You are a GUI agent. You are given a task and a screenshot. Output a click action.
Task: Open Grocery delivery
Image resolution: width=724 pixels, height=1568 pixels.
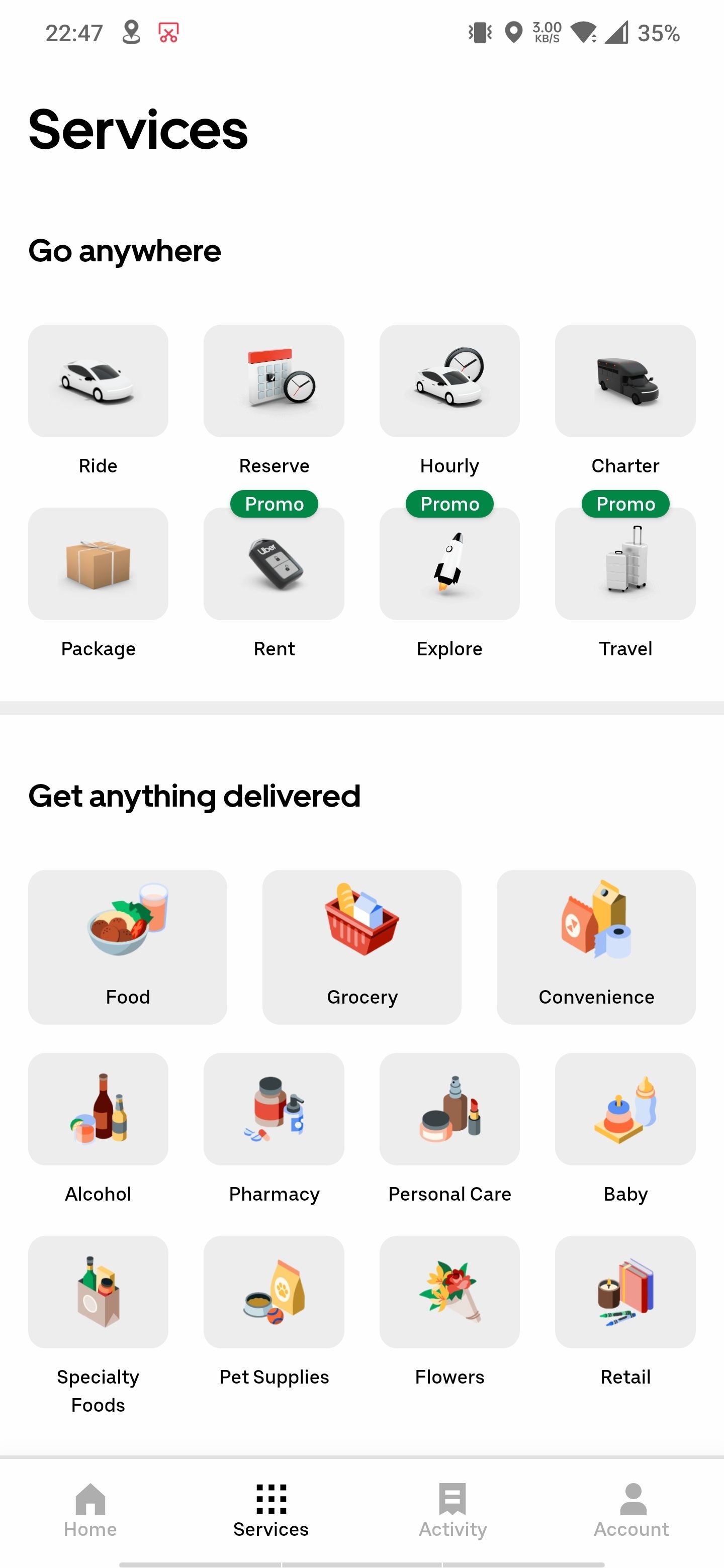click(x=361, y=946)
